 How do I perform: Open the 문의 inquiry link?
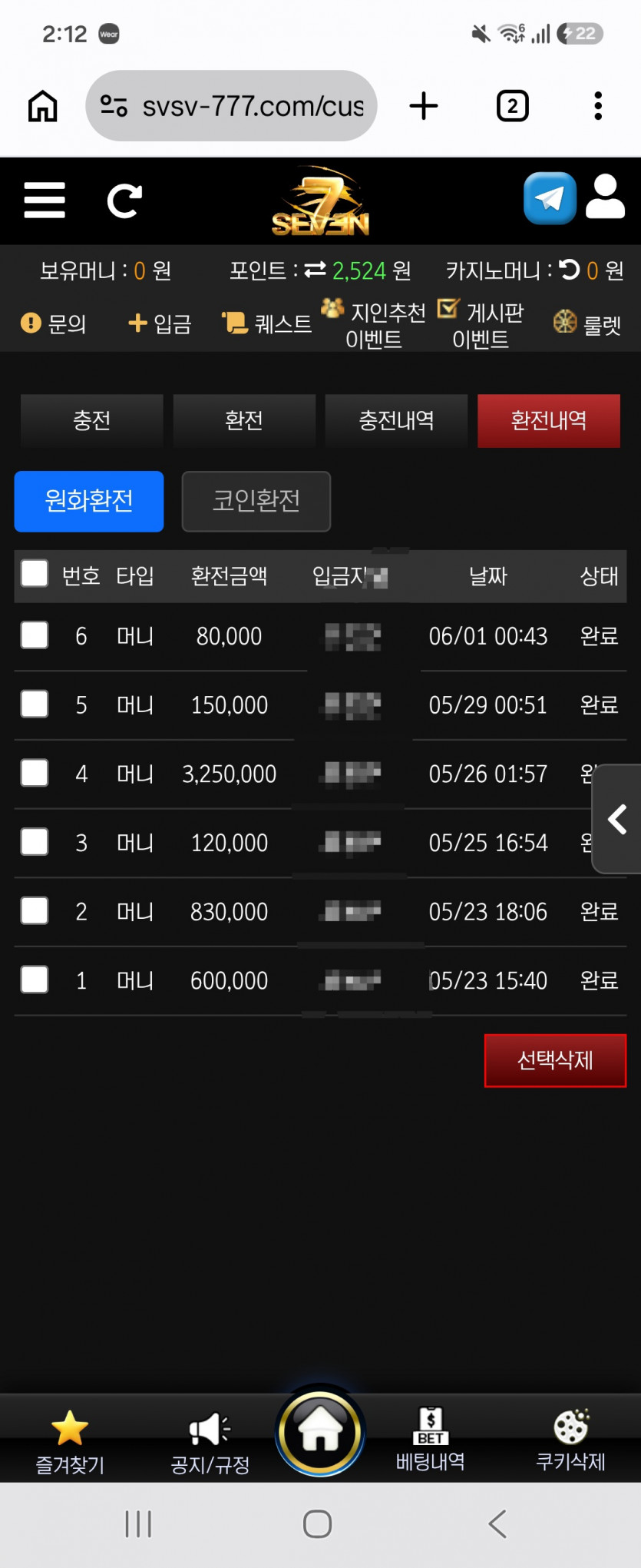click(x=54, y=323)
